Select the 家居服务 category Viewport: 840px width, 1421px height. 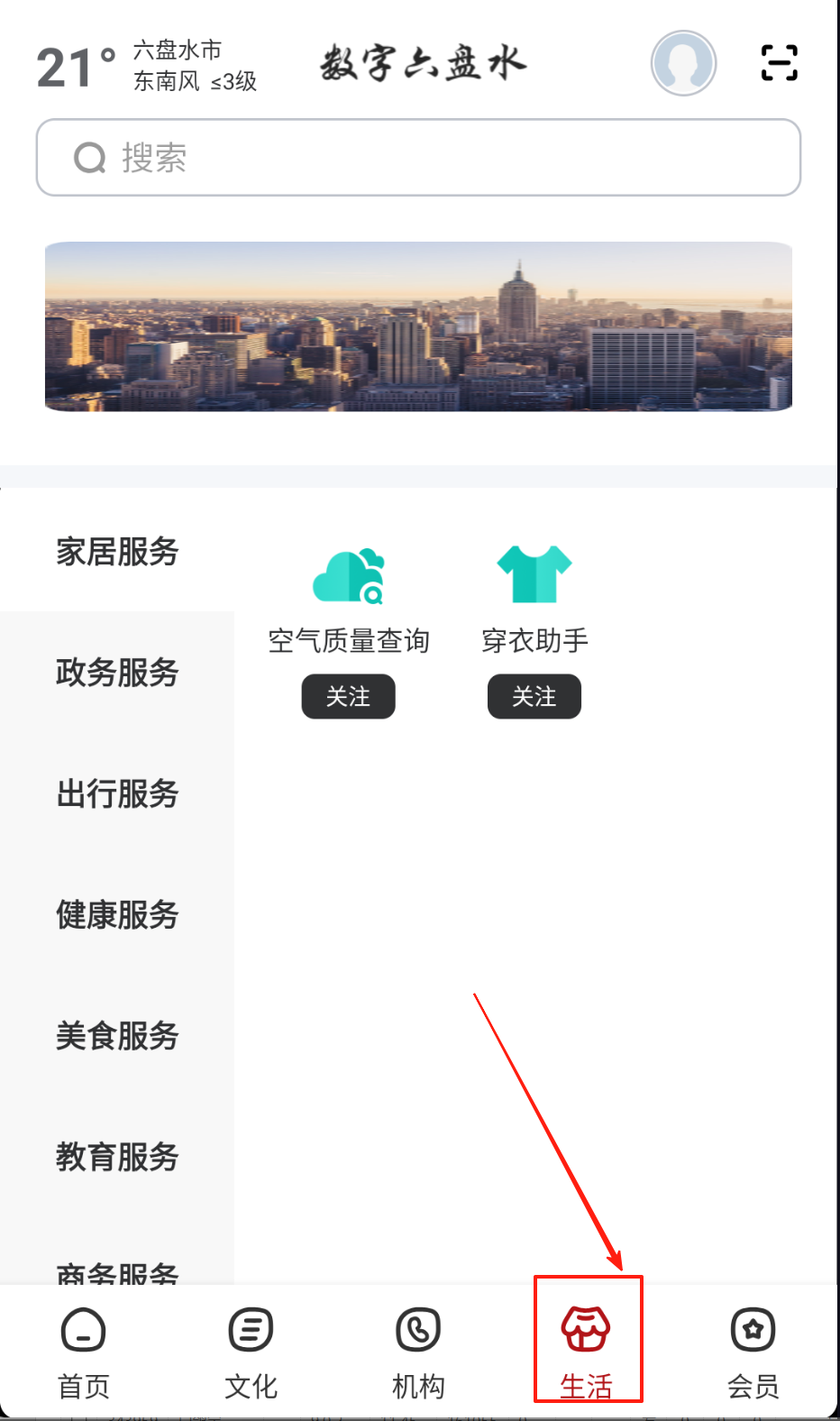tap(117, 551)
